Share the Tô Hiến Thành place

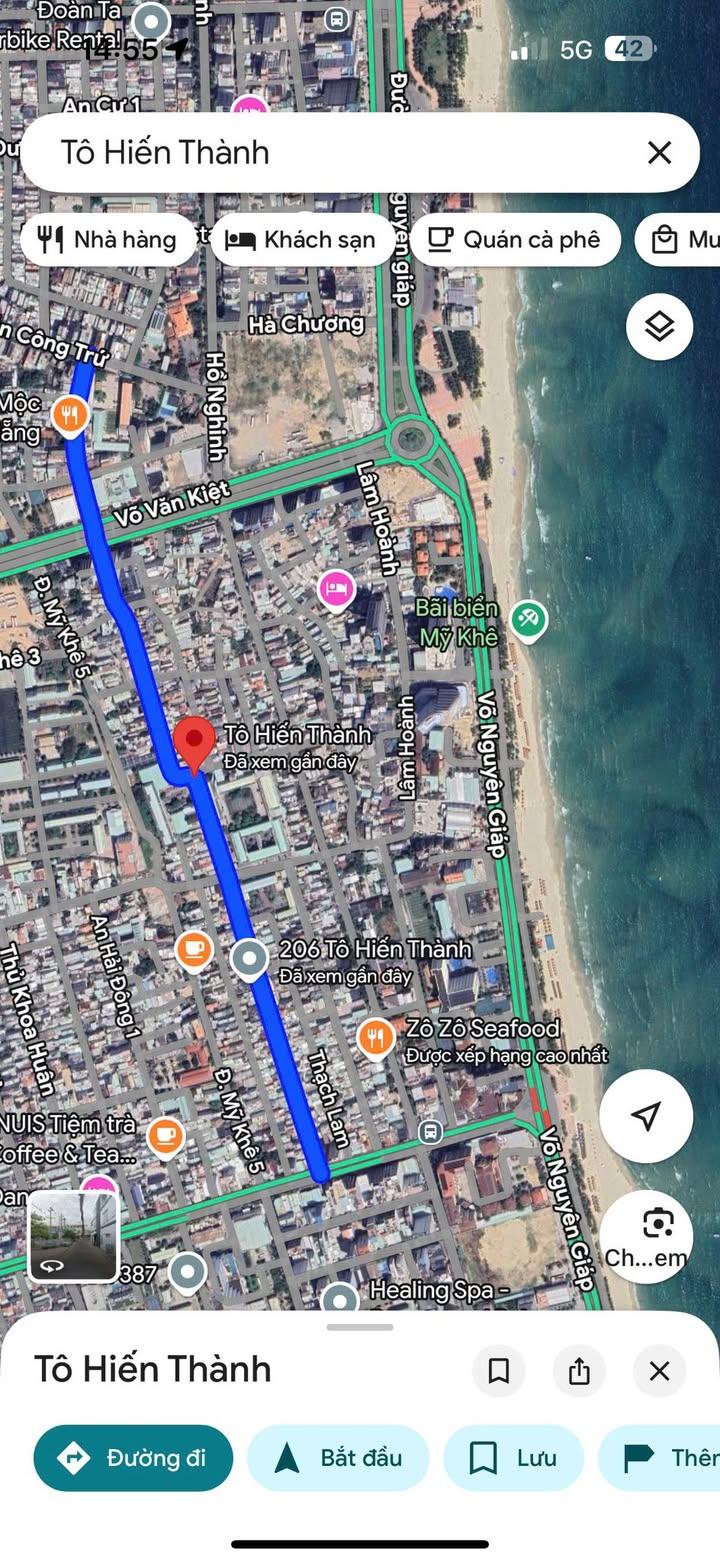[579, 1370]
